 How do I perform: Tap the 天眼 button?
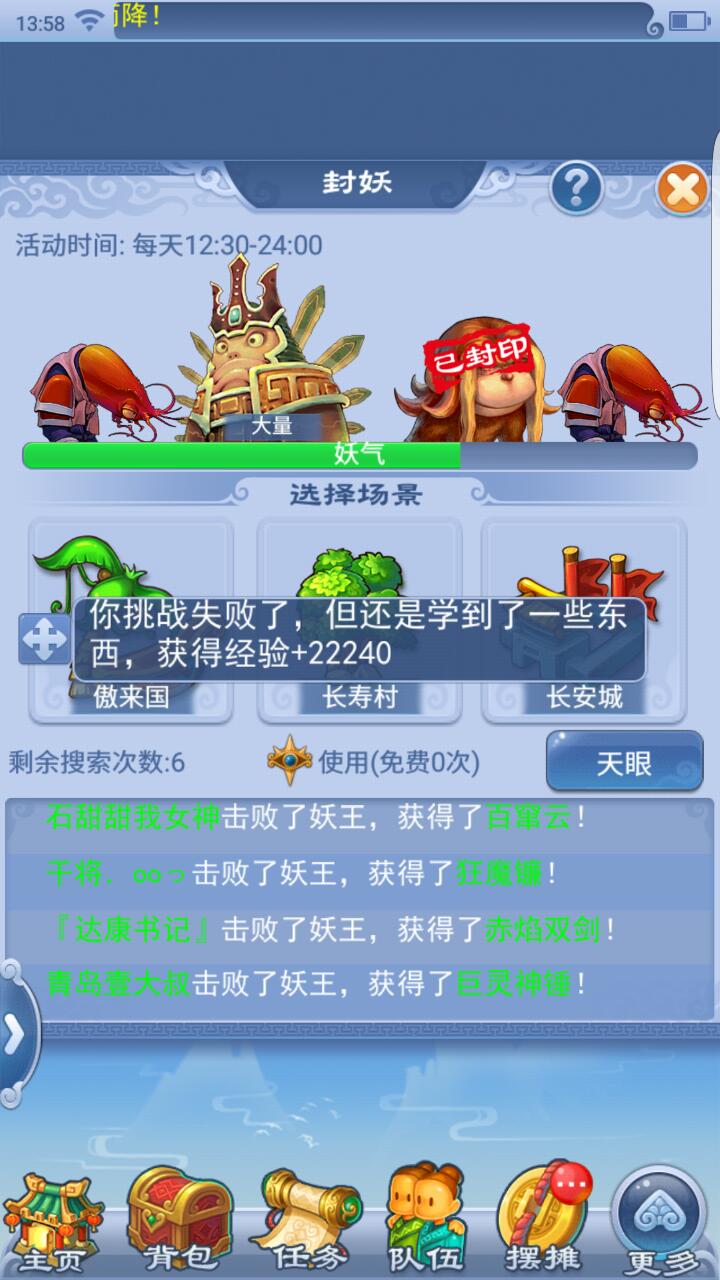tap(624, 763)
